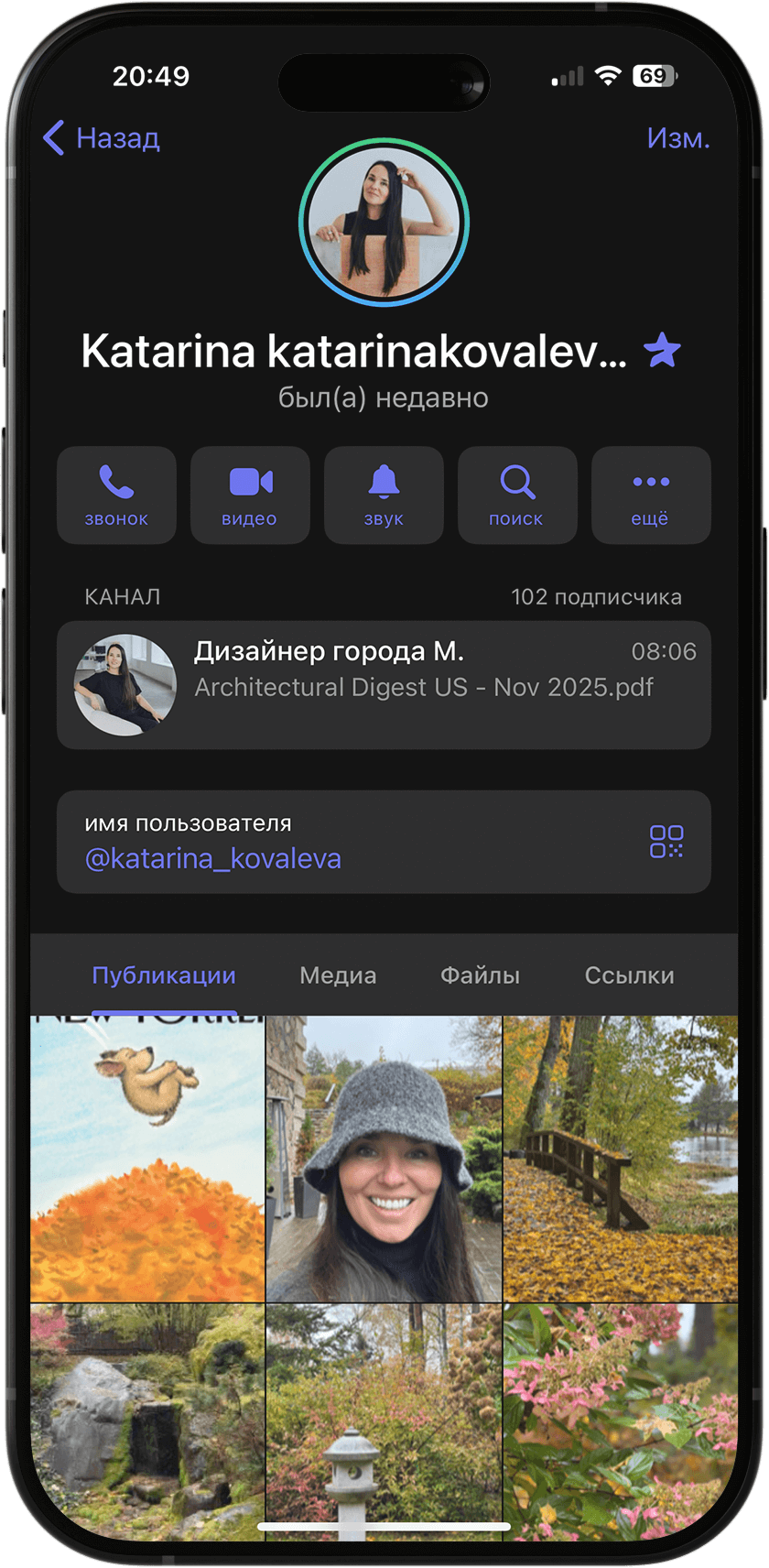Open the post with the flying dog illustration

[x=147, y=1159]
